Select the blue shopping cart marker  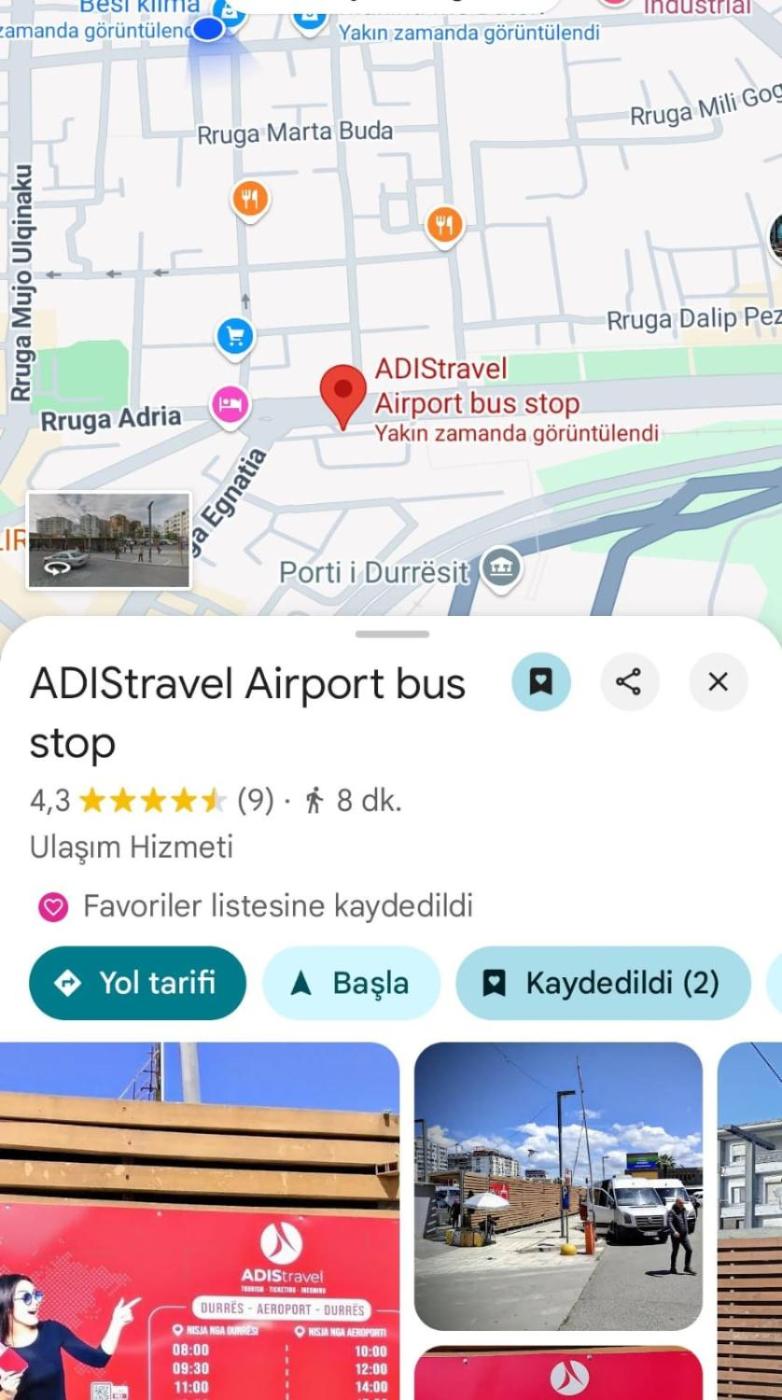pyautogui.click(x=236, y=336)
